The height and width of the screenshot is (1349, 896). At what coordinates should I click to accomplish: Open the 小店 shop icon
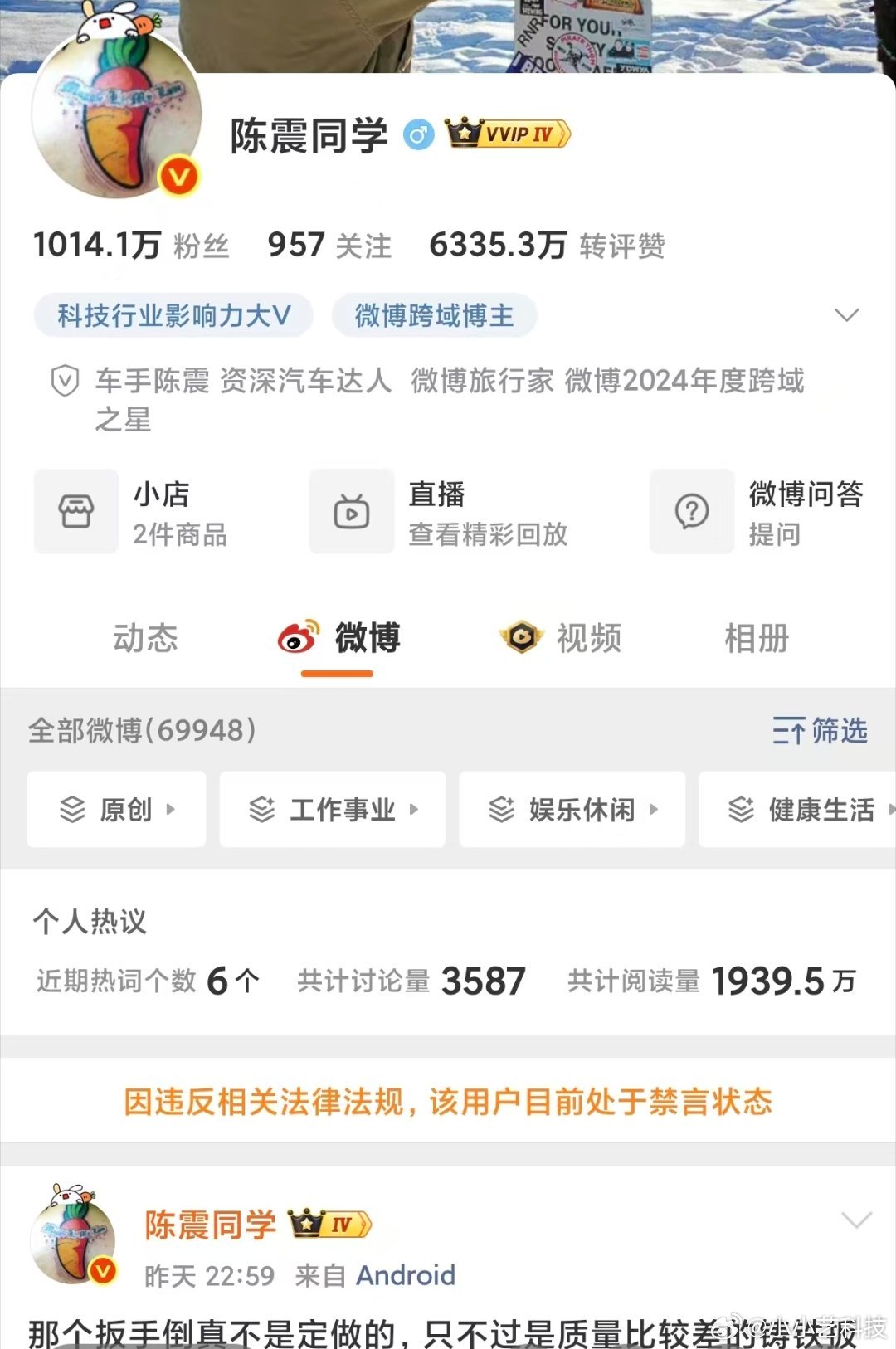tap(75, 511)
